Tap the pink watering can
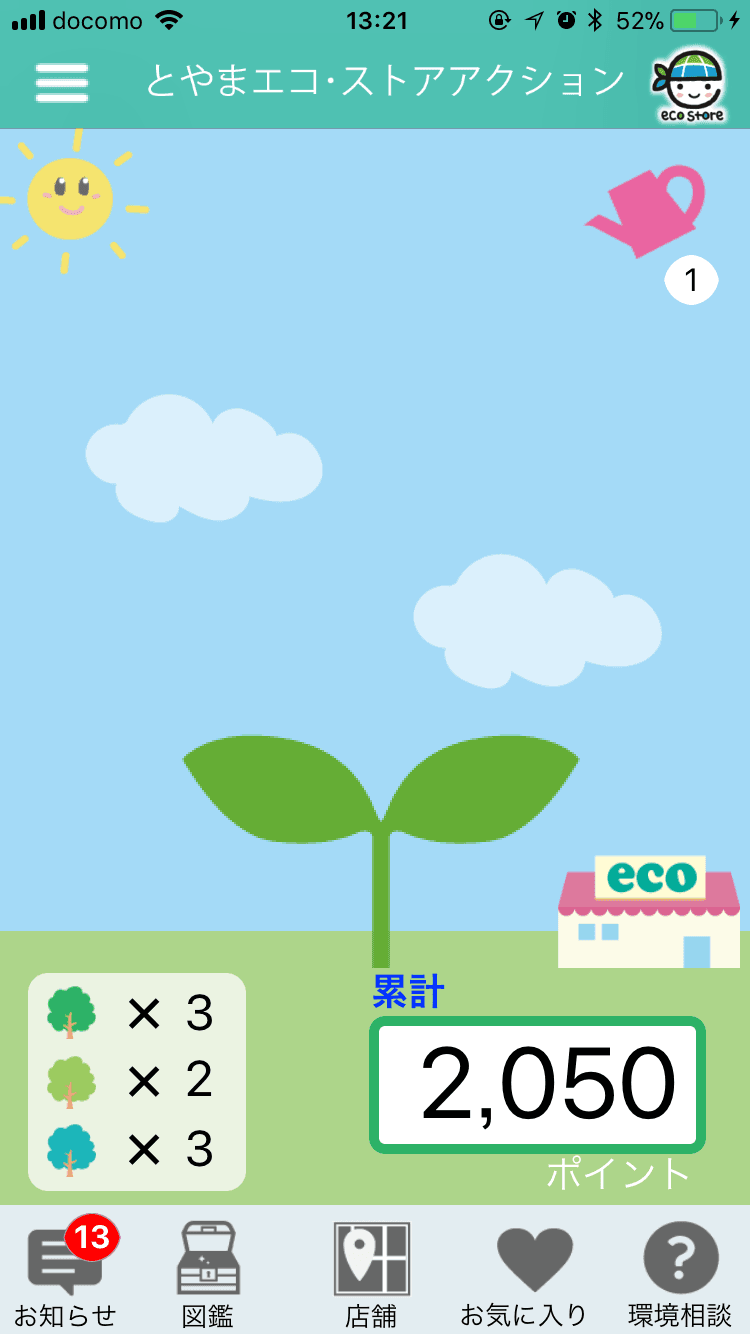This screenshot has width=750, height=1334. [x=647, y=211]
